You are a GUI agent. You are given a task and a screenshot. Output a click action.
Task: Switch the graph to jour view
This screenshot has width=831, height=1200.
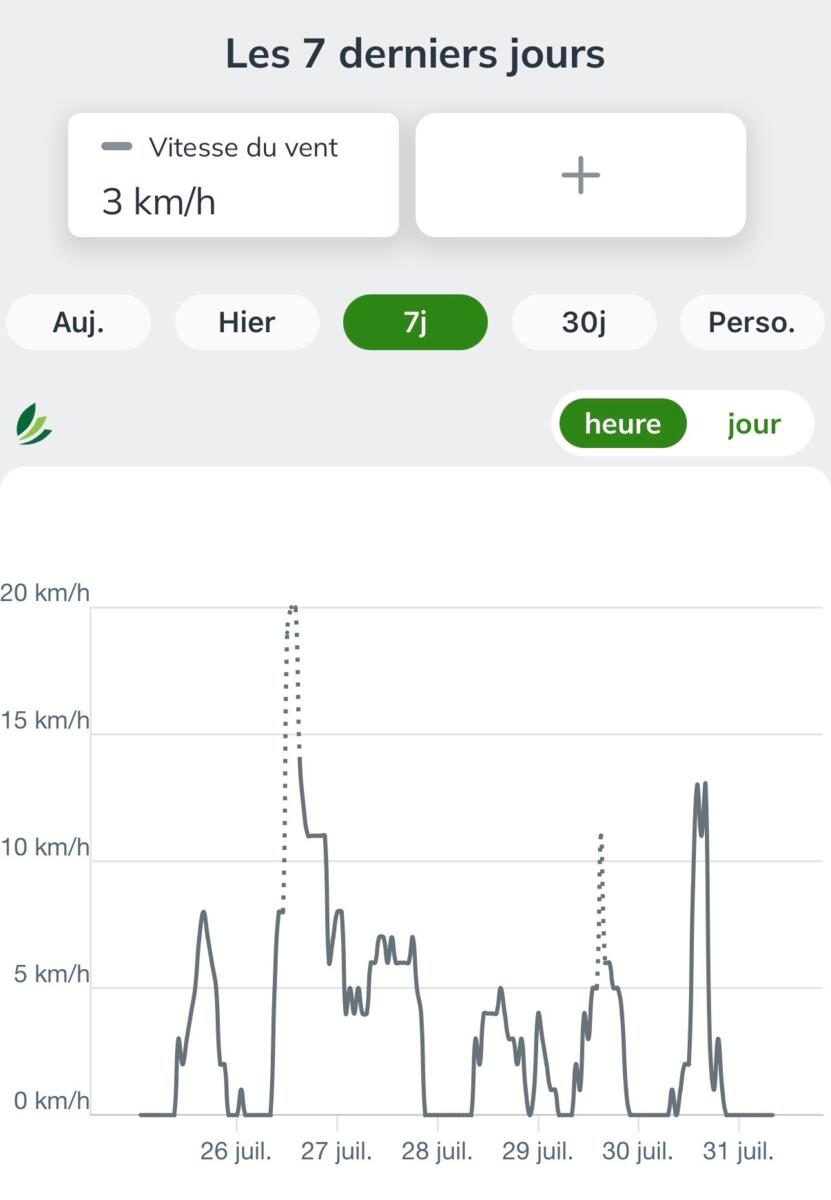(754, 423)
